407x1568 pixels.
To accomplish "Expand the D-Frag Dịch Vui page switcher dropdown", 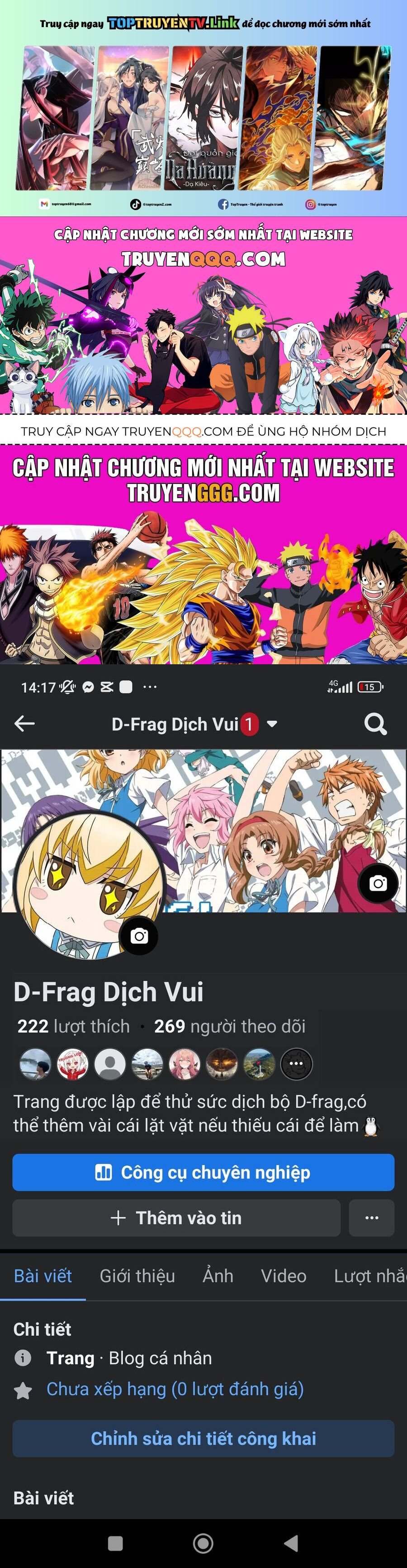I will (x=272, y=724).
